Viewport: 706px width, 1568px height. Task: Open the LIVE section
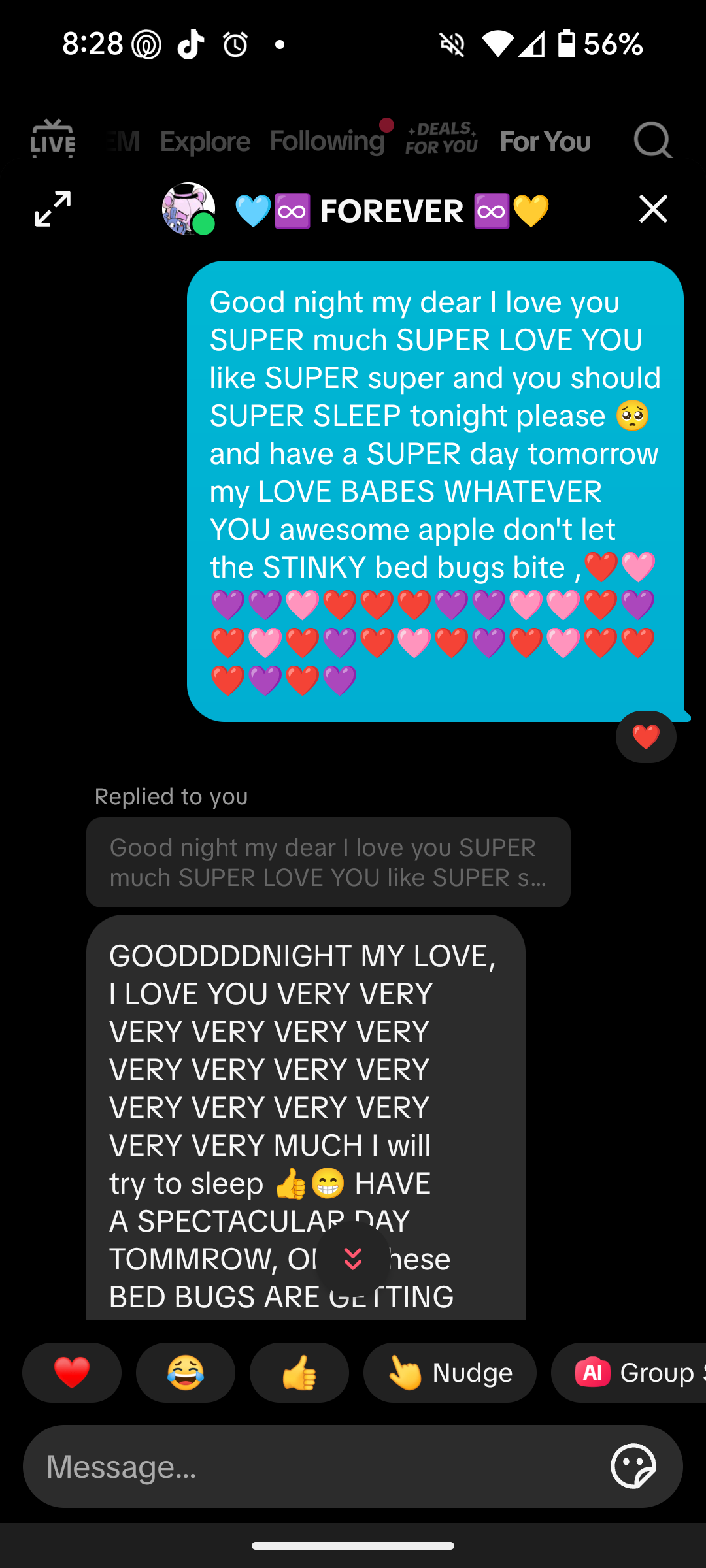(x=52, y=139)
